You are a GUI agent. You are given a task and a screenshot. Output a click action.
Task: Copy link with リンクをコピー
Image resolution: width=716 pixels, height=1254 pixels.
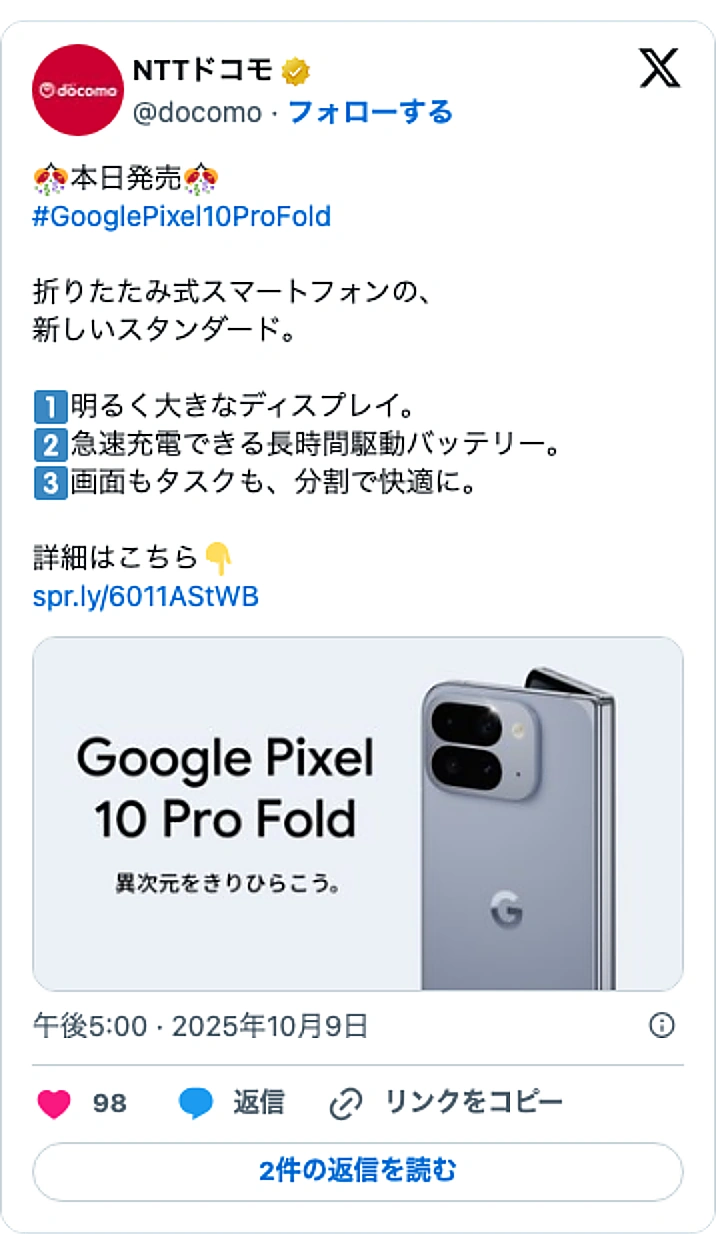coord(446,1103)
